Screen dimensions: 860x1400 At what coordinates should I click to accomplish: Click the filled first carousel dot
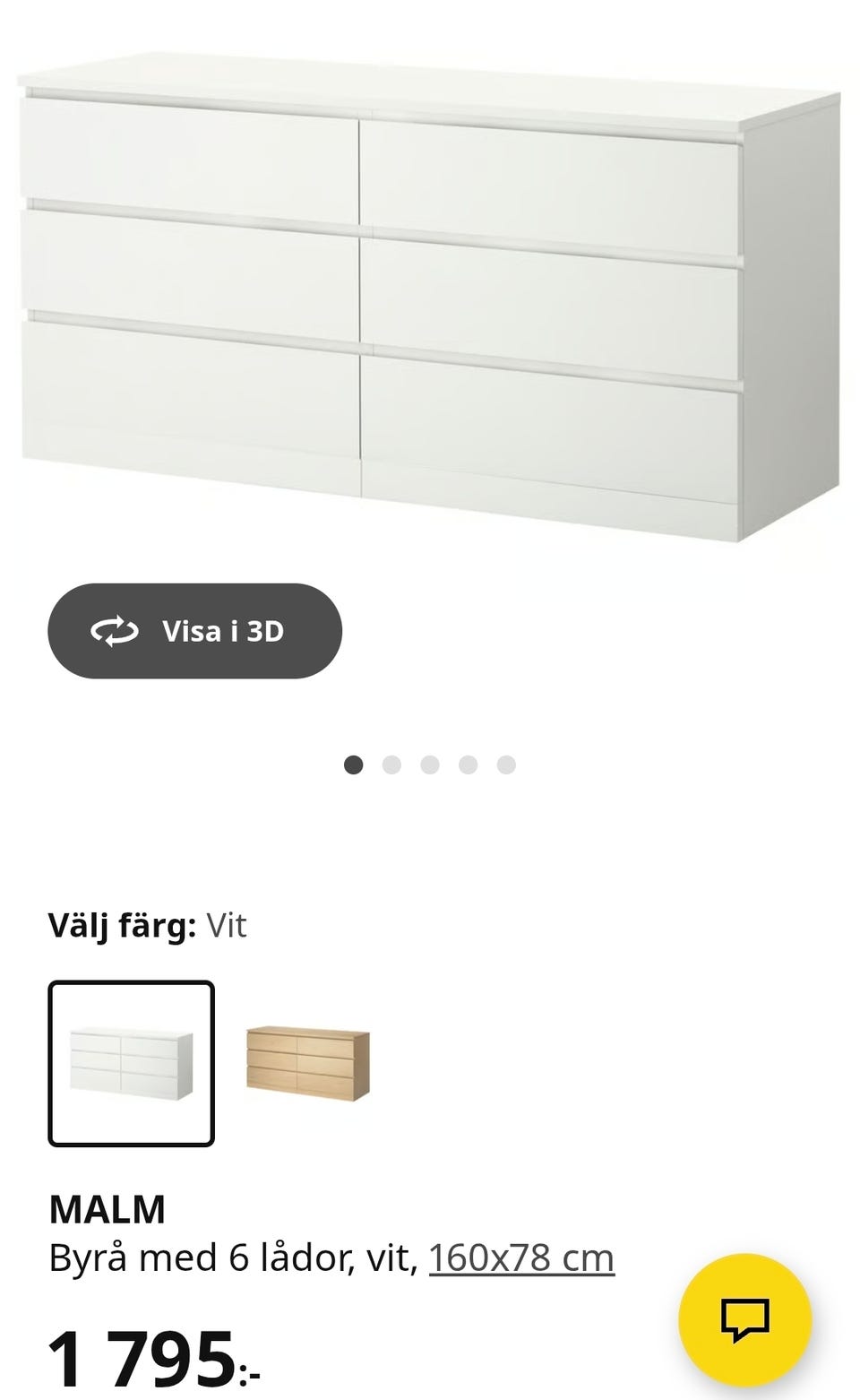(354, 765)
